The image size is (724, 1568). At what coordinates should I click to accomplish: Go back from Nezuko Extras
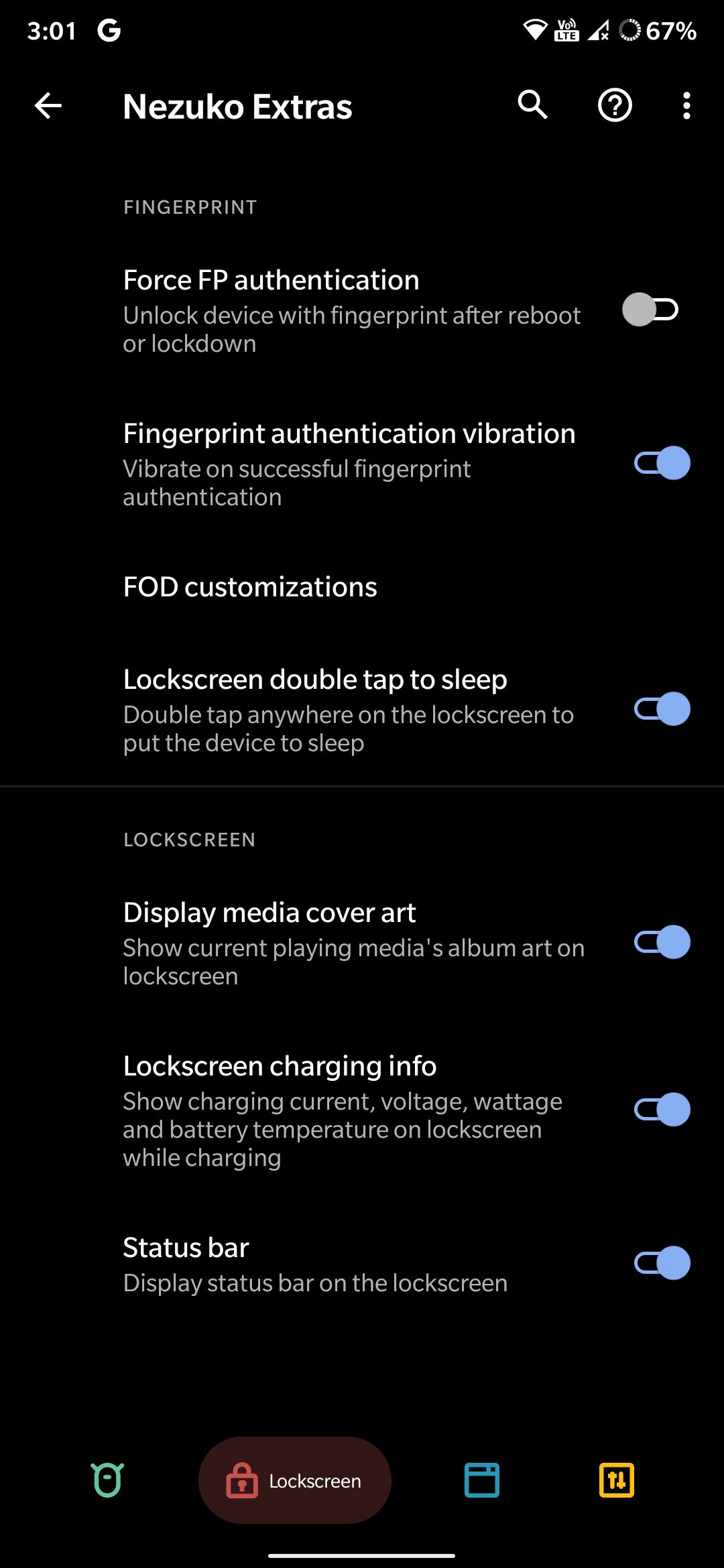tap(48, 106)
